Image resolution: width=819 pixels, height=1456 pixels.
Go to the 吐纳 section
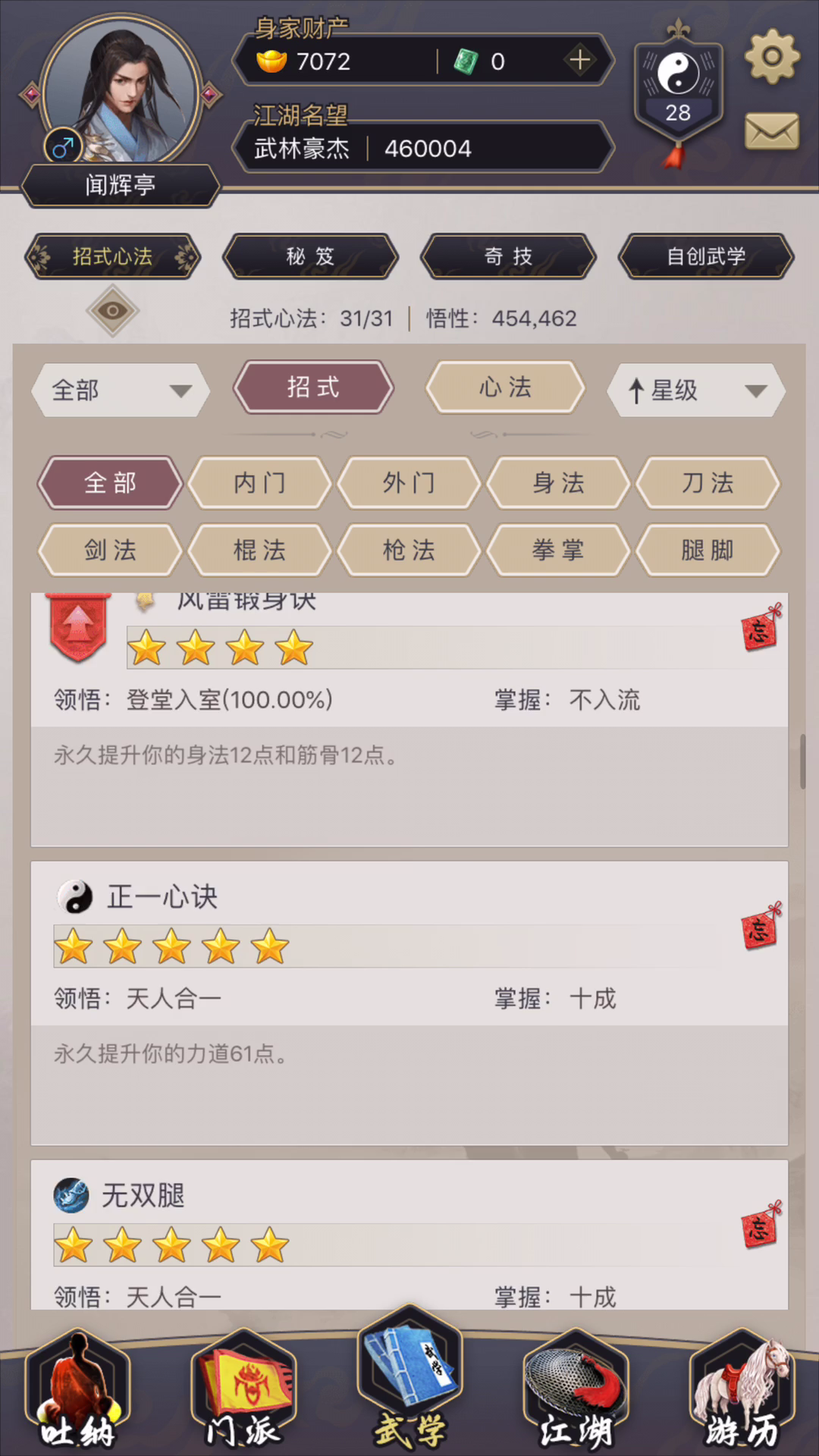(77, 1392)
